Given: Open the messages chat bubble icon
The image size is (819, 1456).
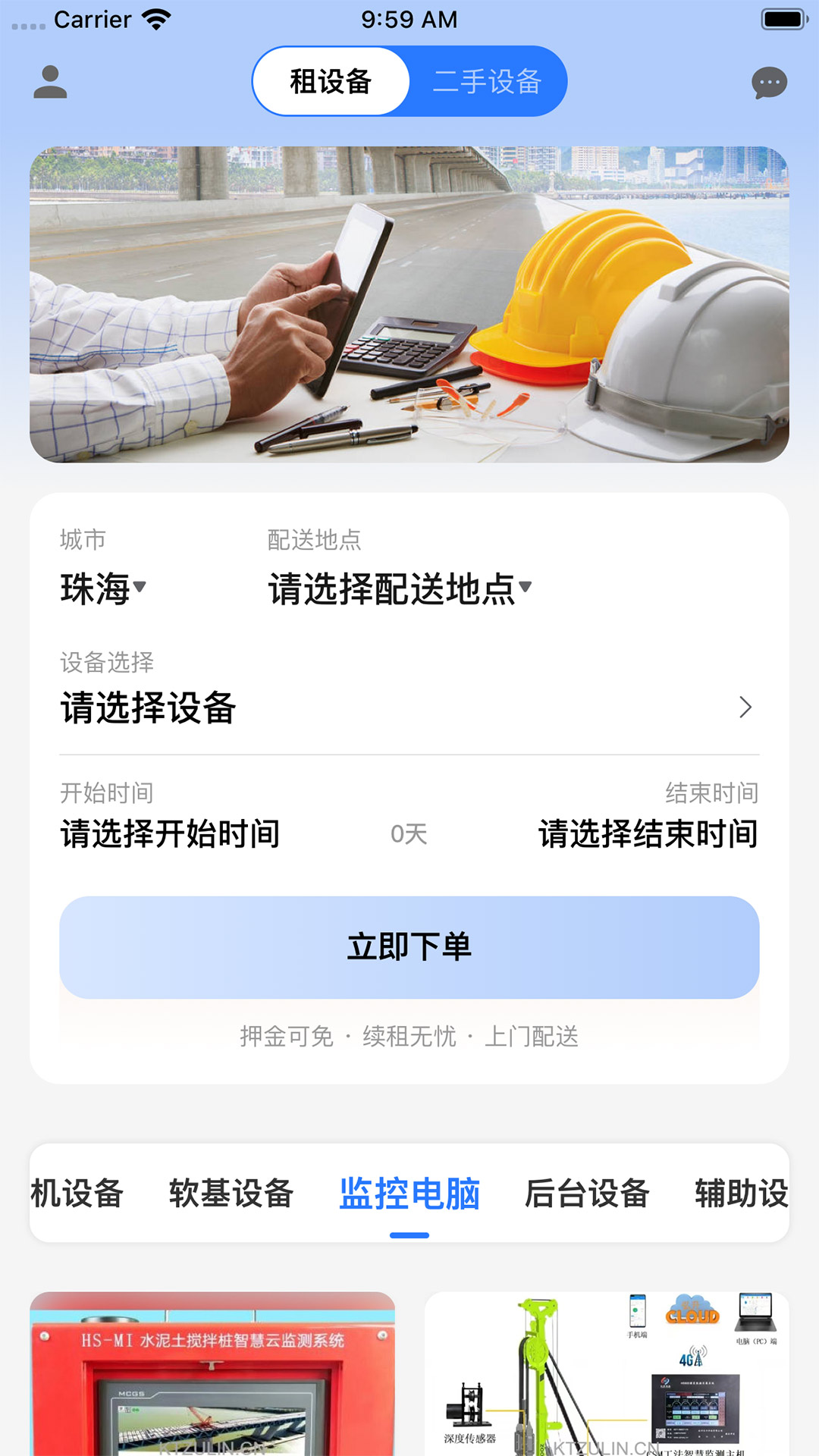Looking at the screenshot, I should click(769, 83).
